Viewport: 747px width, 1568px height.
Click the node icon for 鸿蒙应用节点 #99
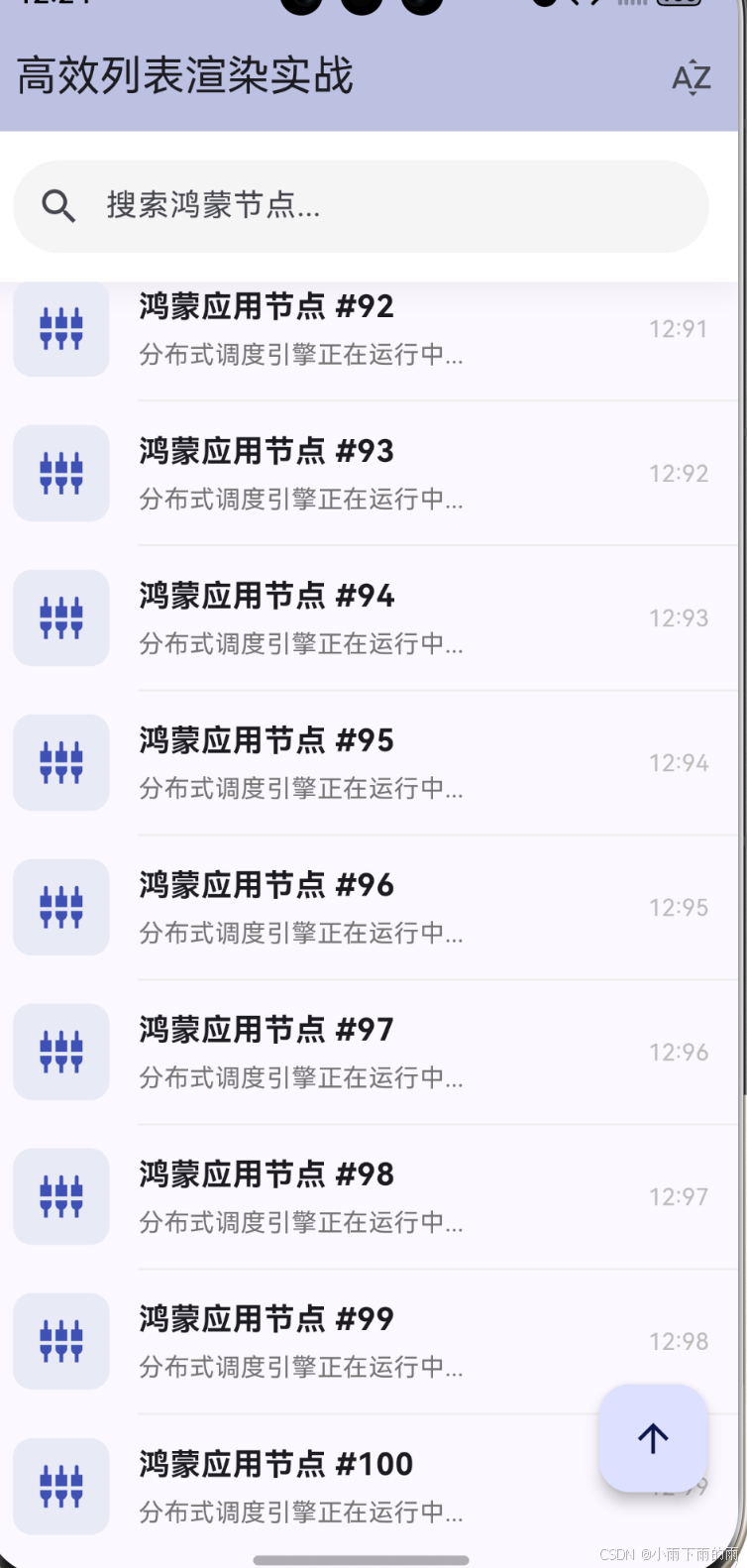60,1340
